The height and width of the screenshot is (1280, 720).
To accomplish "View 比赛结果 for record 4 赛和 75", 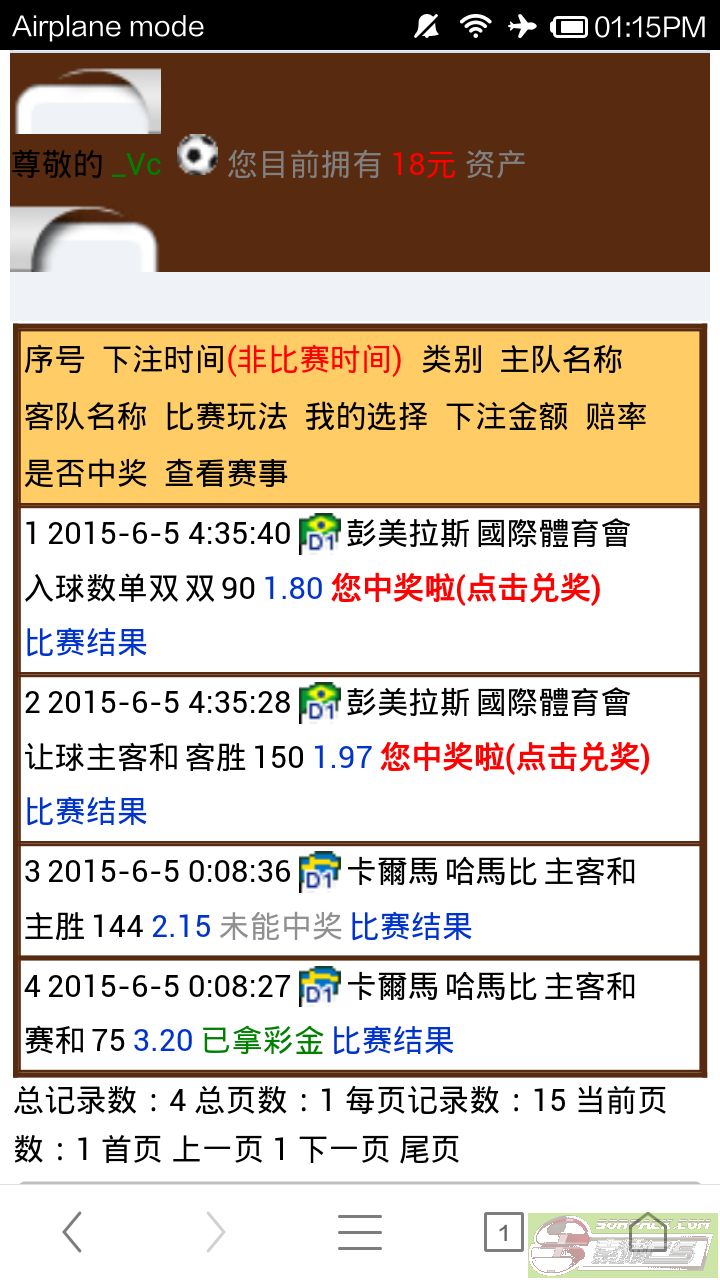I will pyautogui.click(x=393, y=1041).
